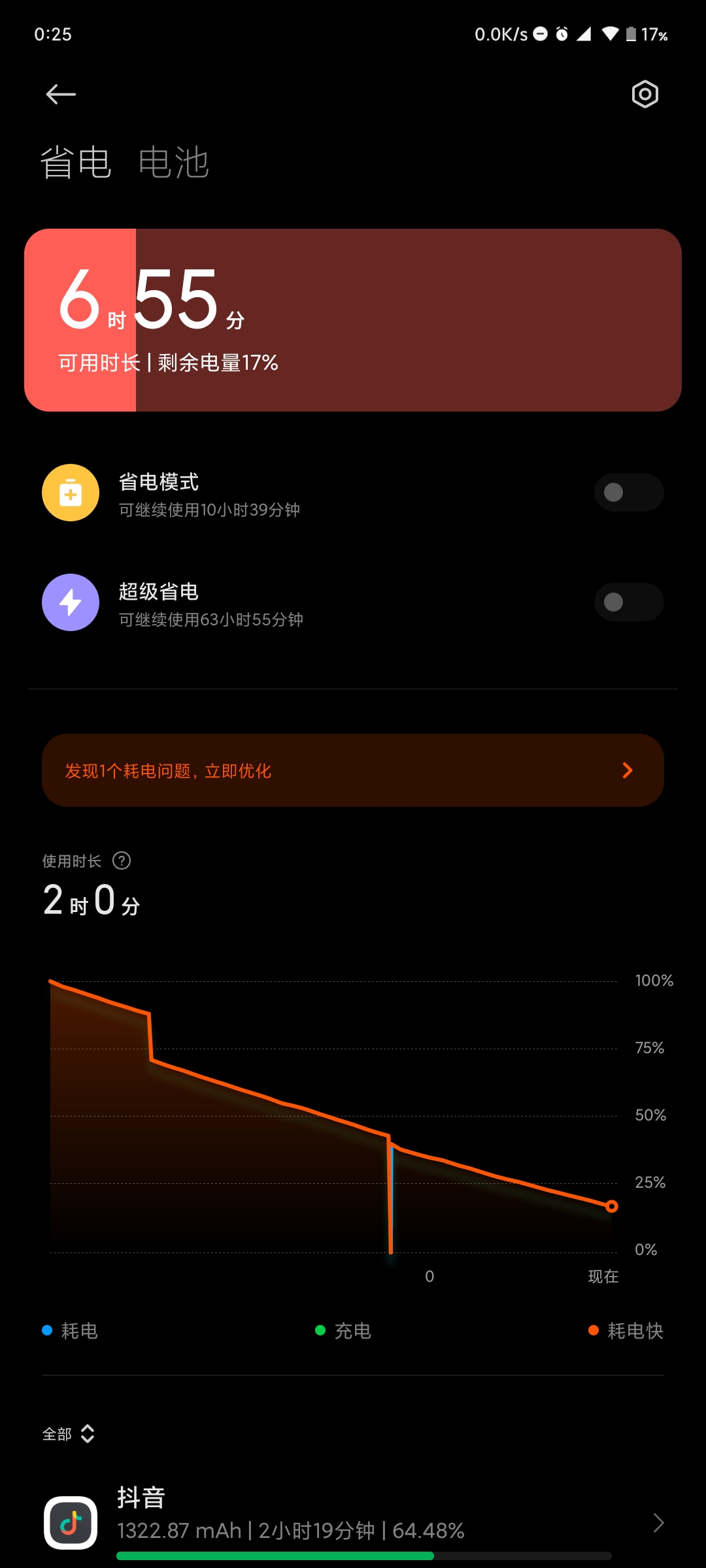The height and width of the screenshot is (1568, 706).
Task: Expand the 全部 filter dropdown
Action: click(x=69, y=1434)
